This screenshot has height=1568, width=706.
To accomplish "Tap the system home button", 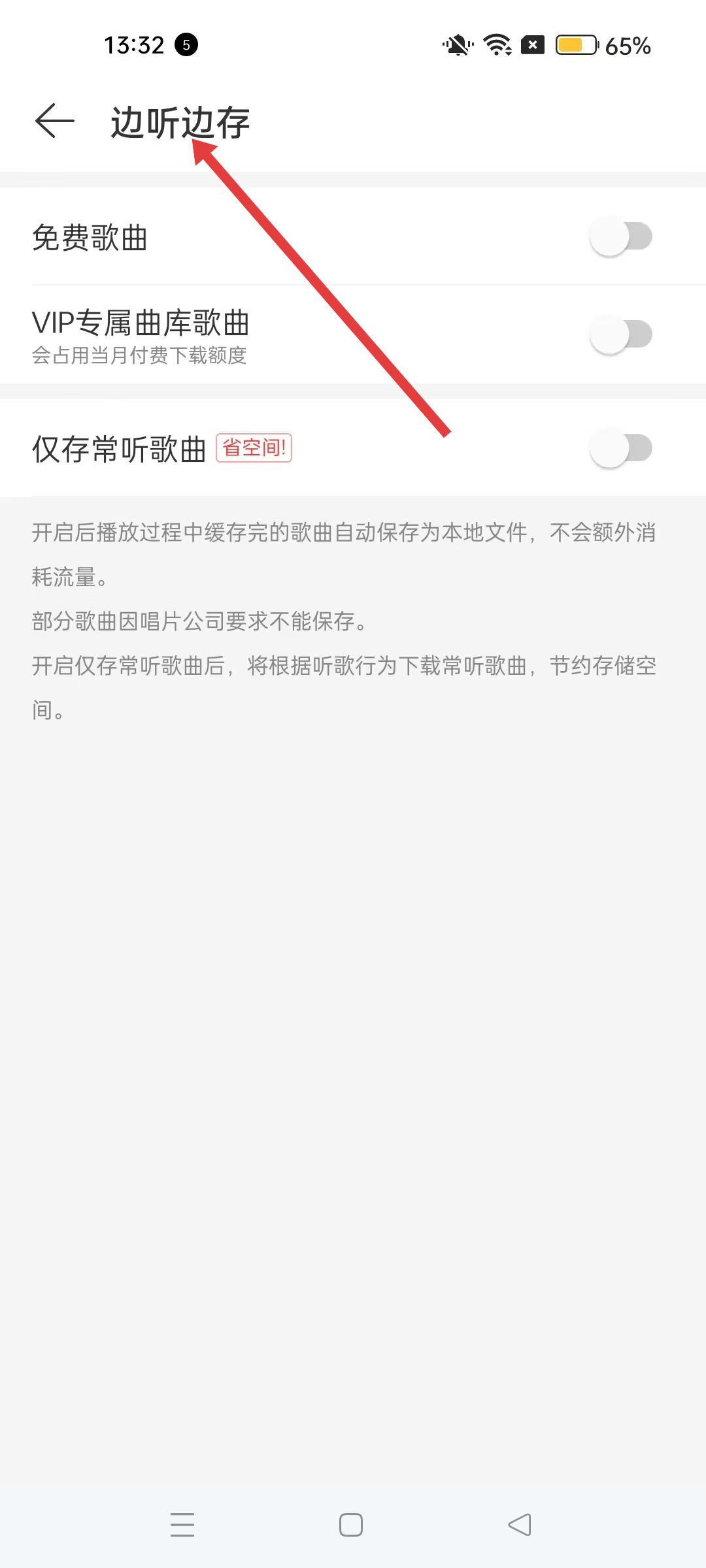I will point(351,1525).
